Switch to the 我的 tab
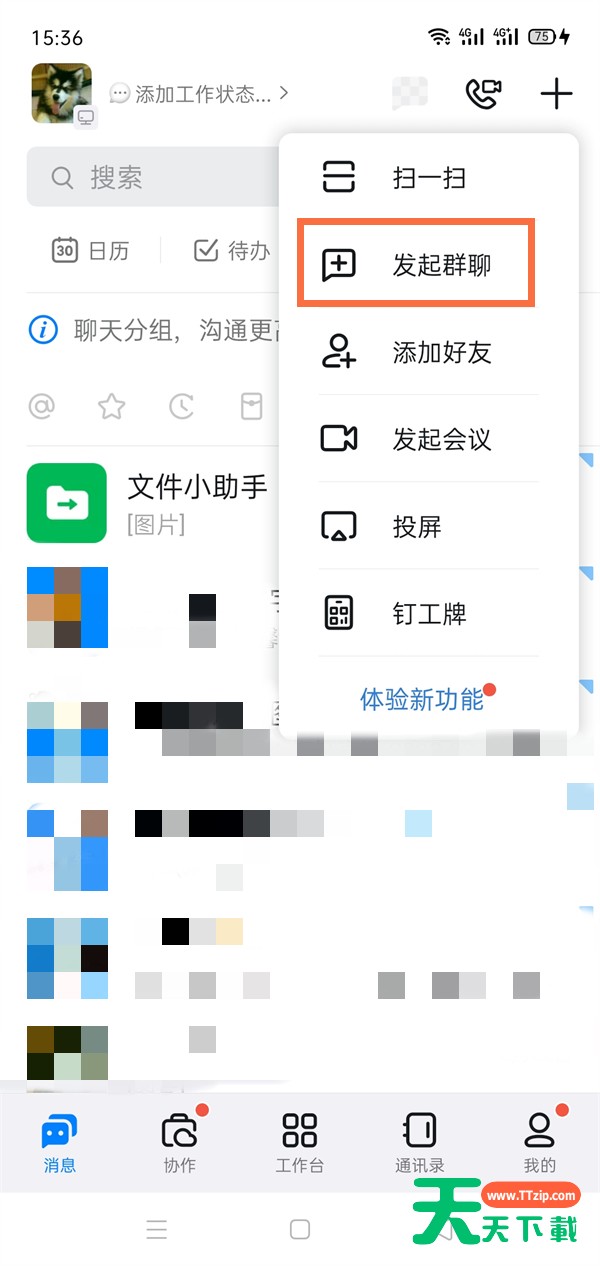The height and width of the screenshot is (1266, 600). click(540, 1143)
